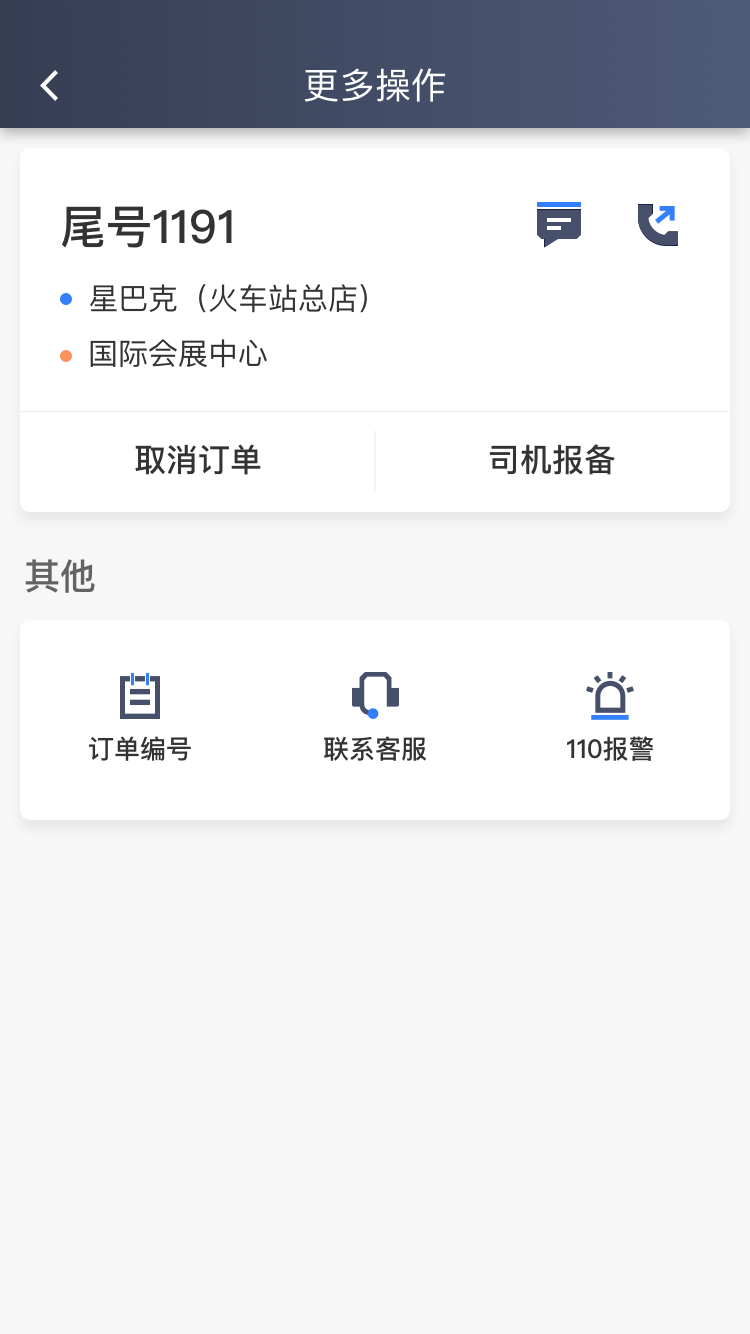This screenshot has width=750, height=1334.
Task: Click the orange destination dot next to 国际会展中心
Action: click(65, 354)
